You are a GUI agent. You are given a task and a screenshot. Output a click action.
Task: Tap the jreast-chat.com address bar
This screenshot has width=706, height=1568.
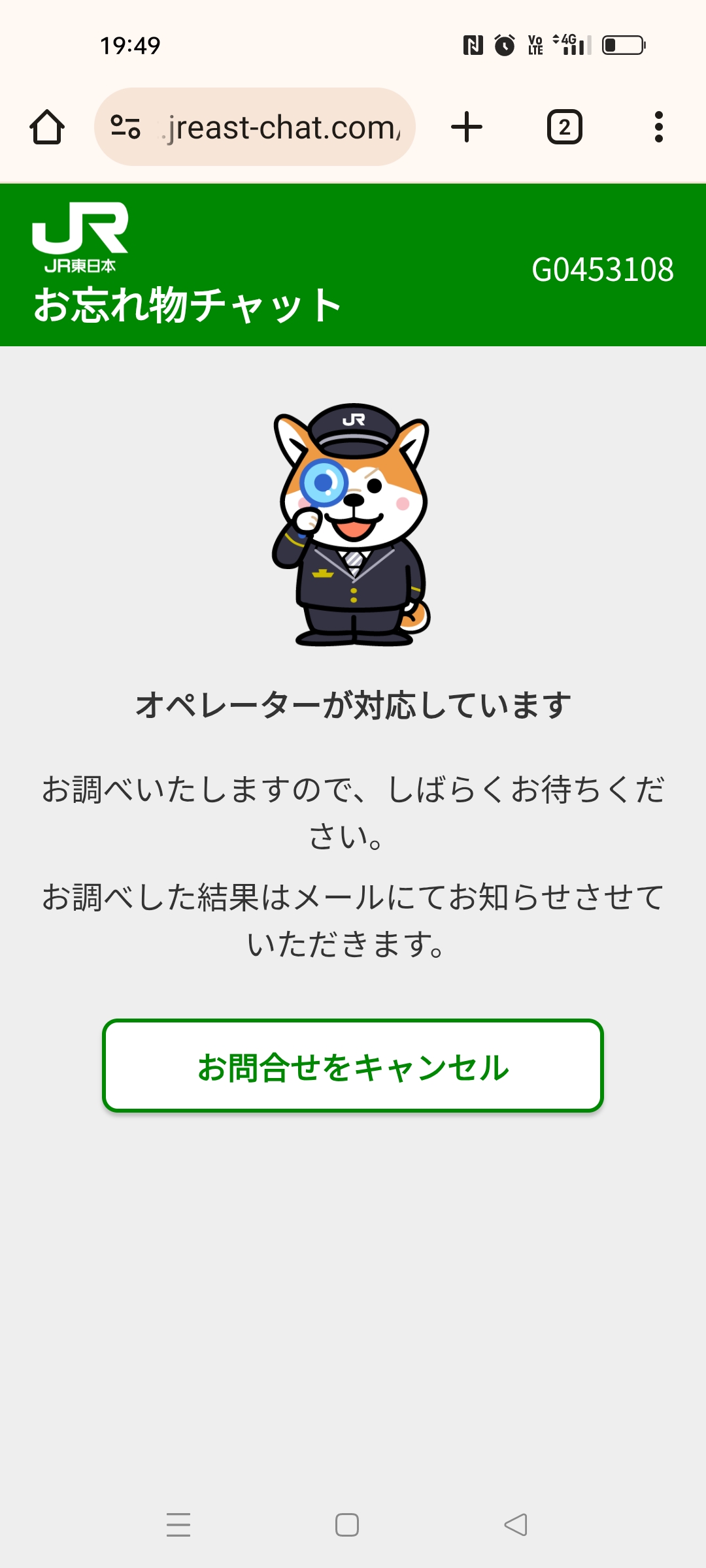(281, 127)
